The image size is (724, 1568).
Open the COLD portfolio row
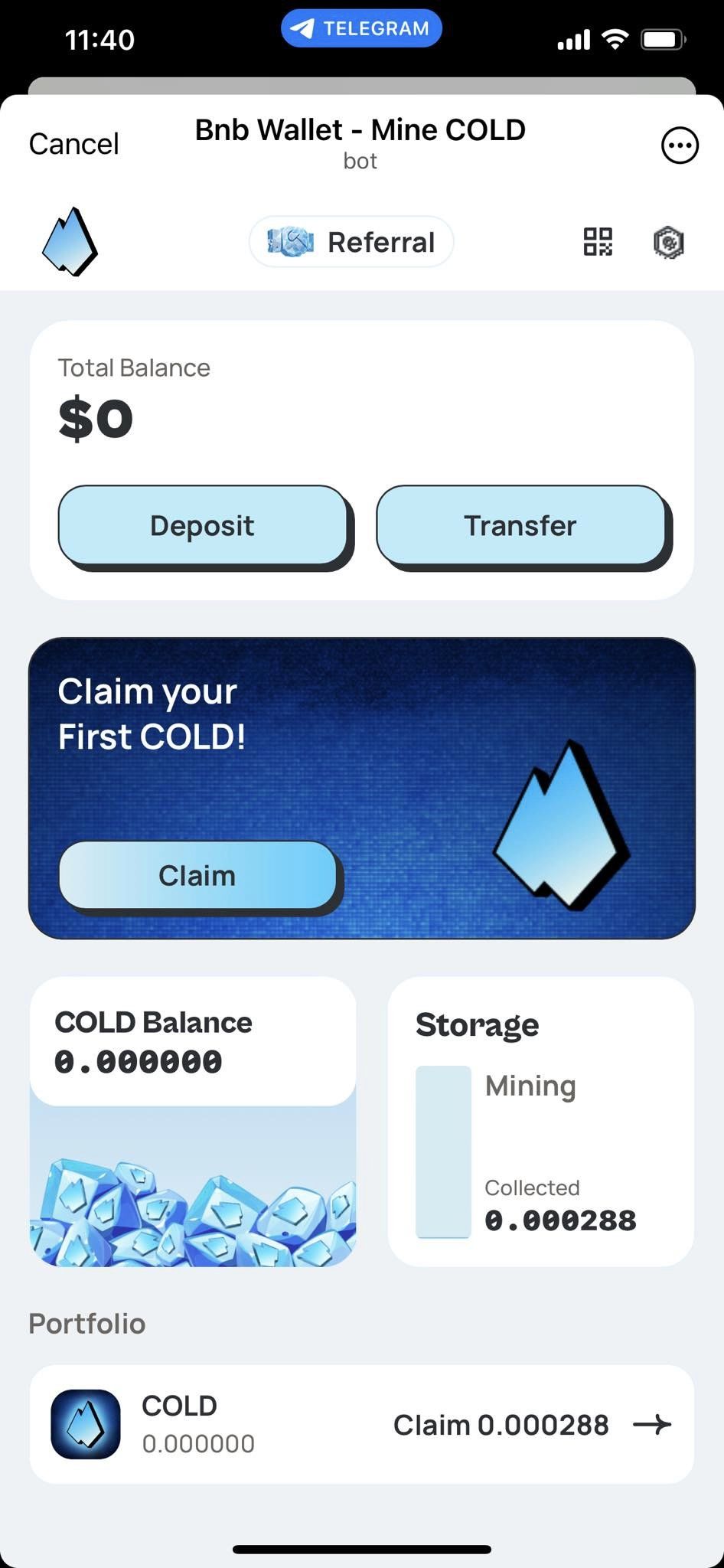(x=361, y=1424)
